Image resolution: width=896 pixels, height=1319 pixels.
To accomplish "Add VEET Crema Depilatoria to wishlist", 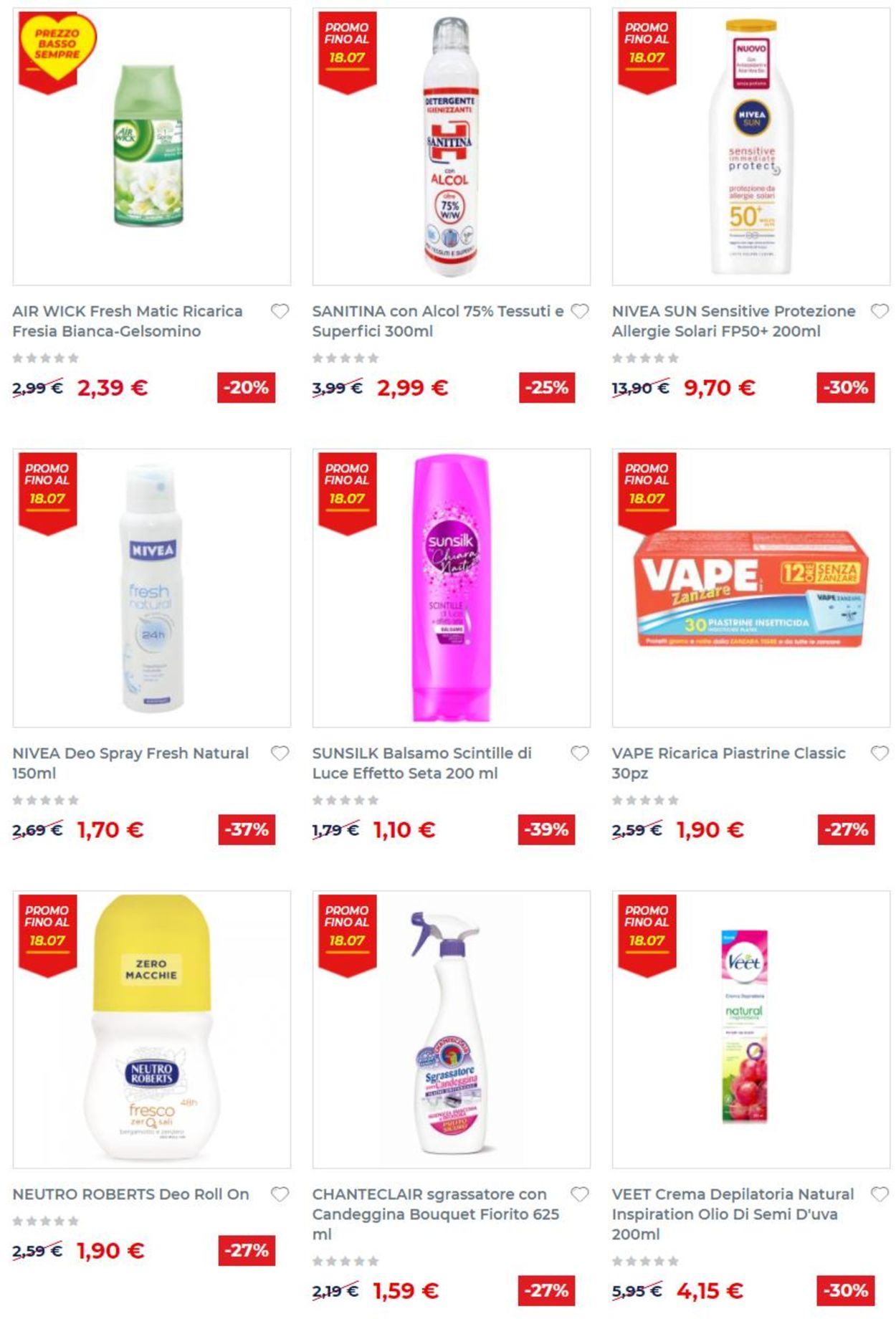I will [880, 1194].
